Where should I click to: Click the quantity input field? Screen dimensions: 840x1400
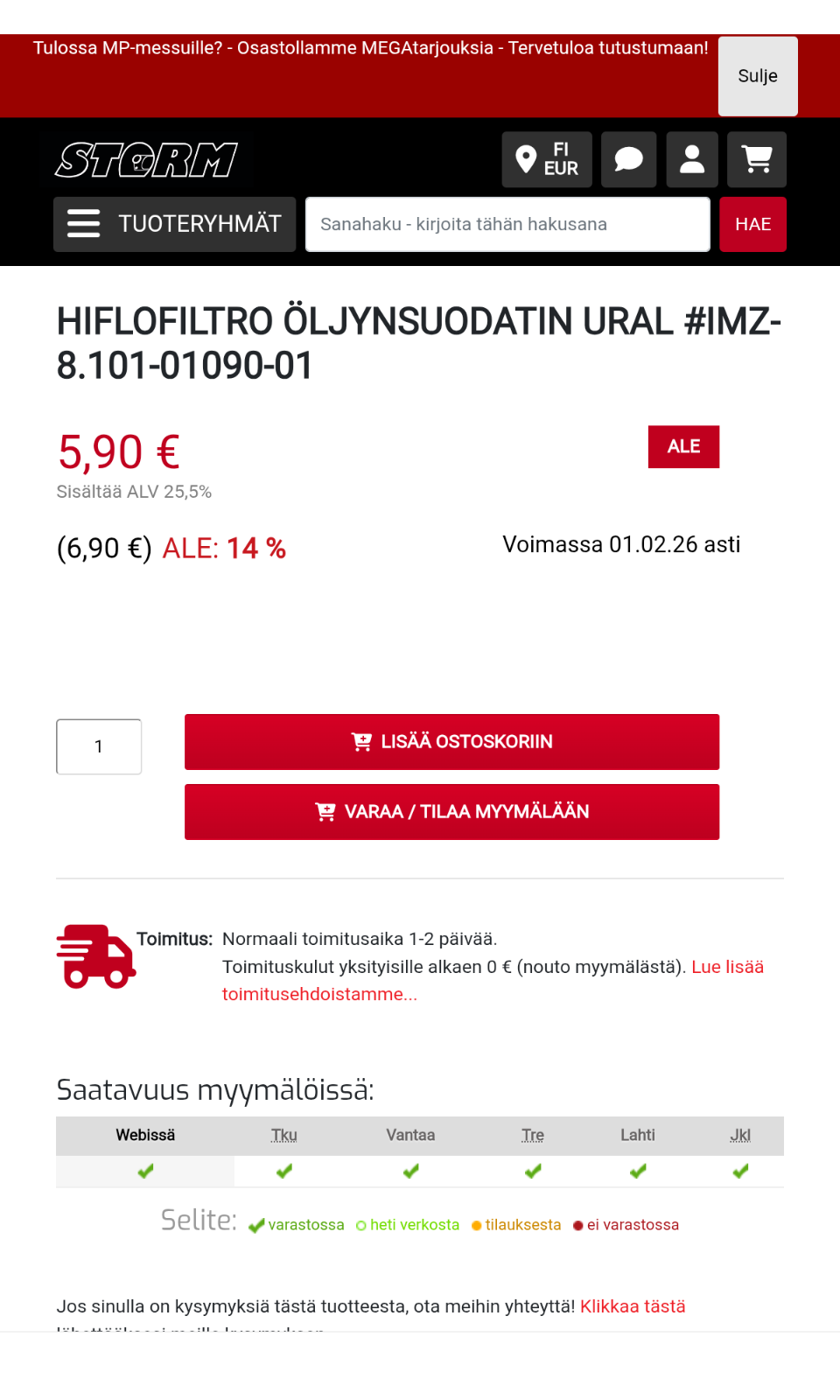(x=99, y=746)
